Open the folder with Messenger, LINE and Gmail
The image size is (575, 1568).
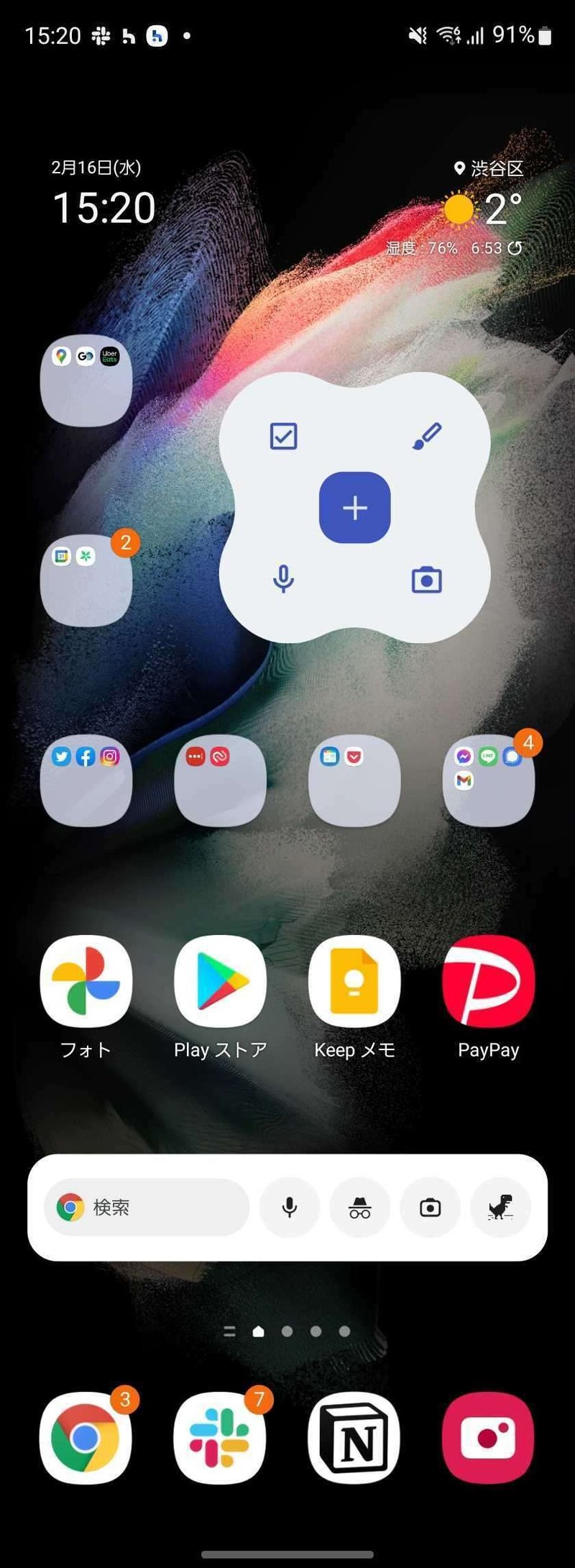(x=489, y=780)
